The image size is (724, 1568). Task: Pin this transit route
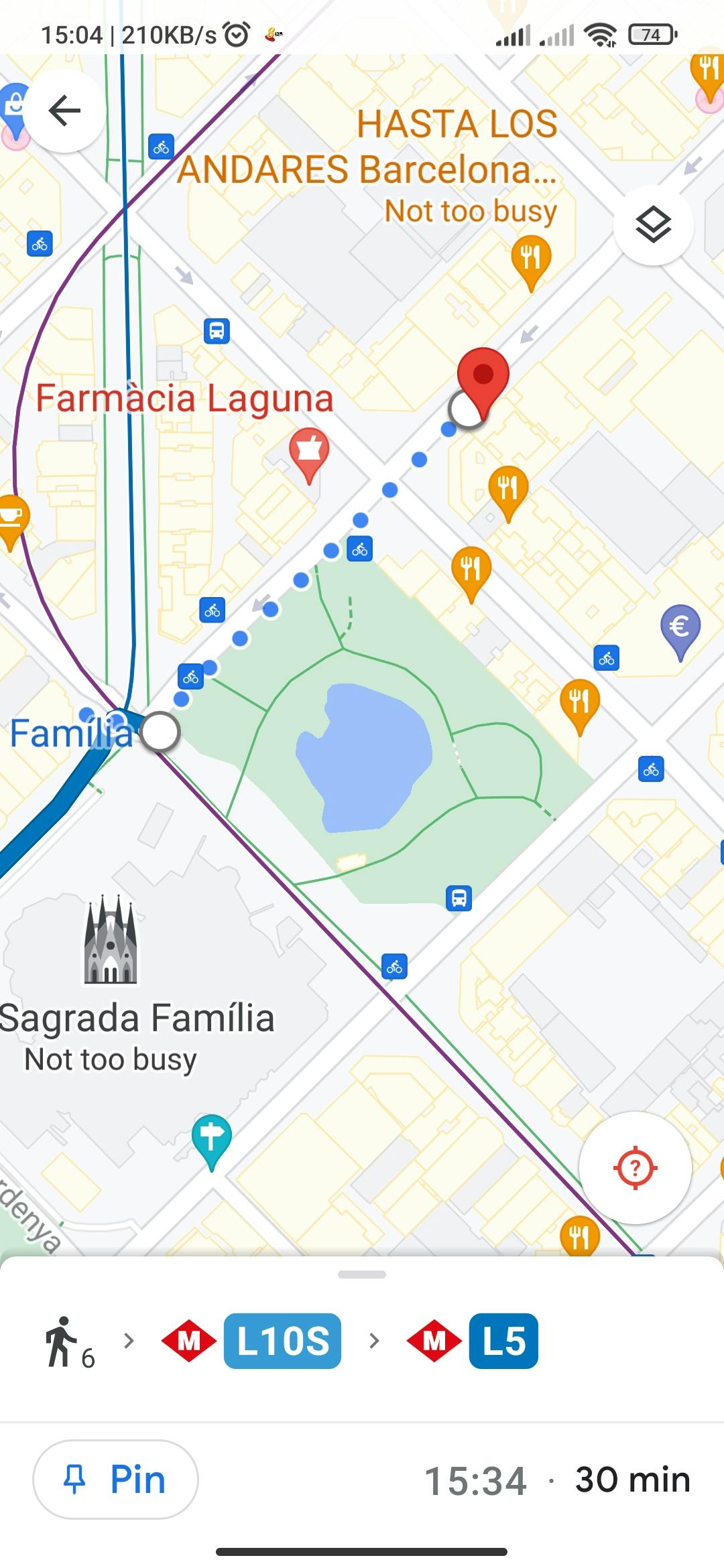coord(115,1479)
